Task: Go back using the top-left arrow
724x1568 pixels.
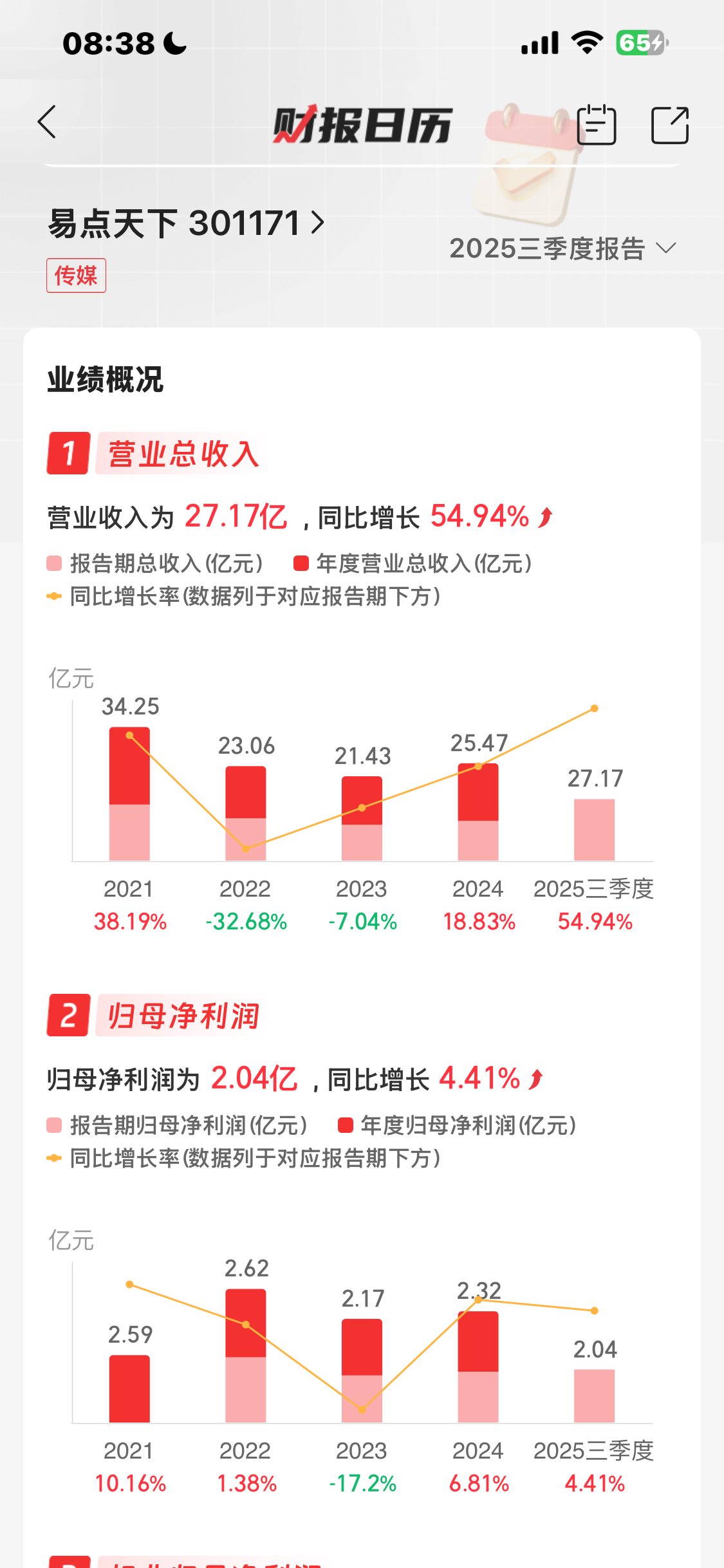Action: (47, 122)
